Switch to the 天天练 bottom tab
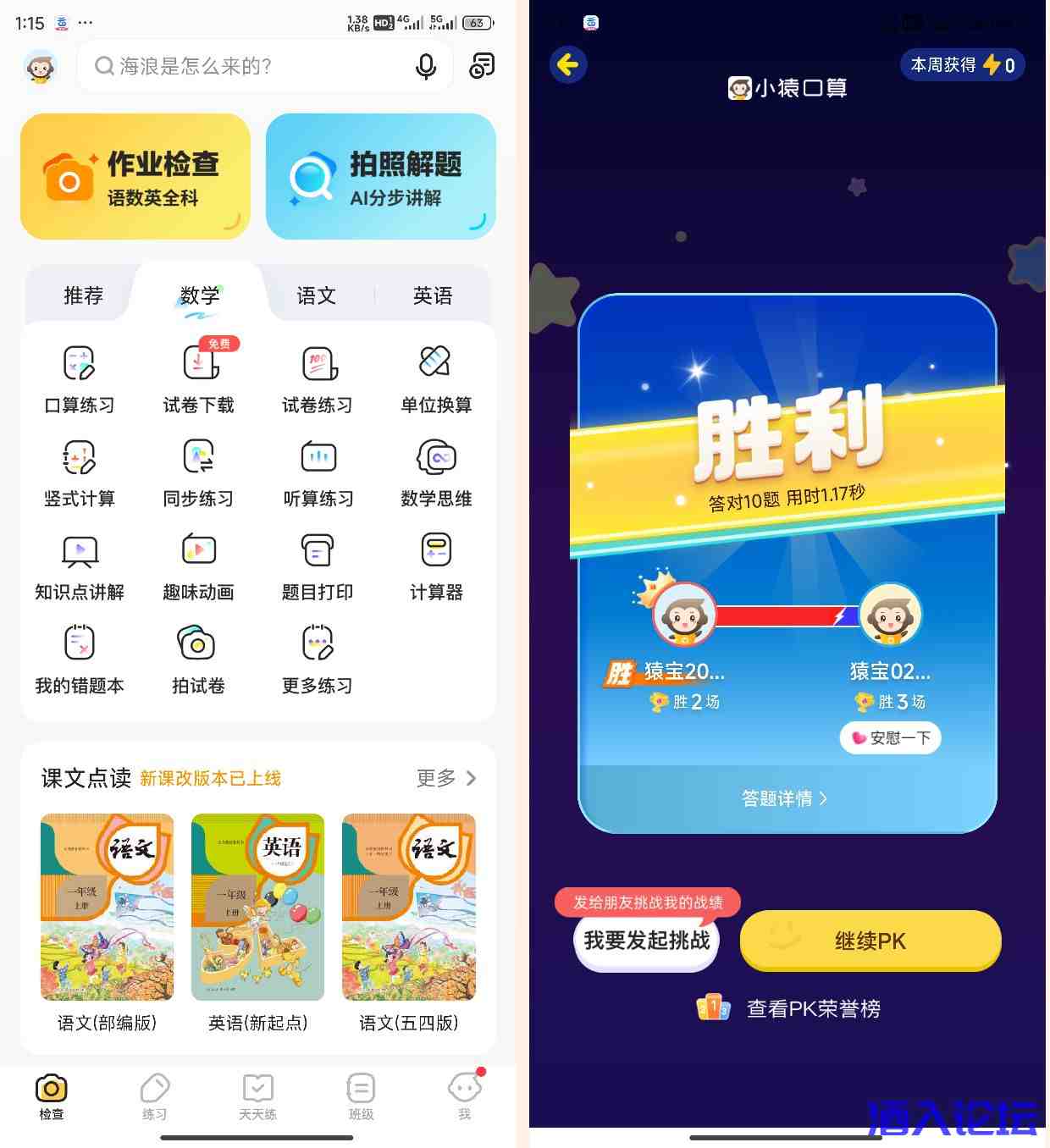 (258, 1096)
